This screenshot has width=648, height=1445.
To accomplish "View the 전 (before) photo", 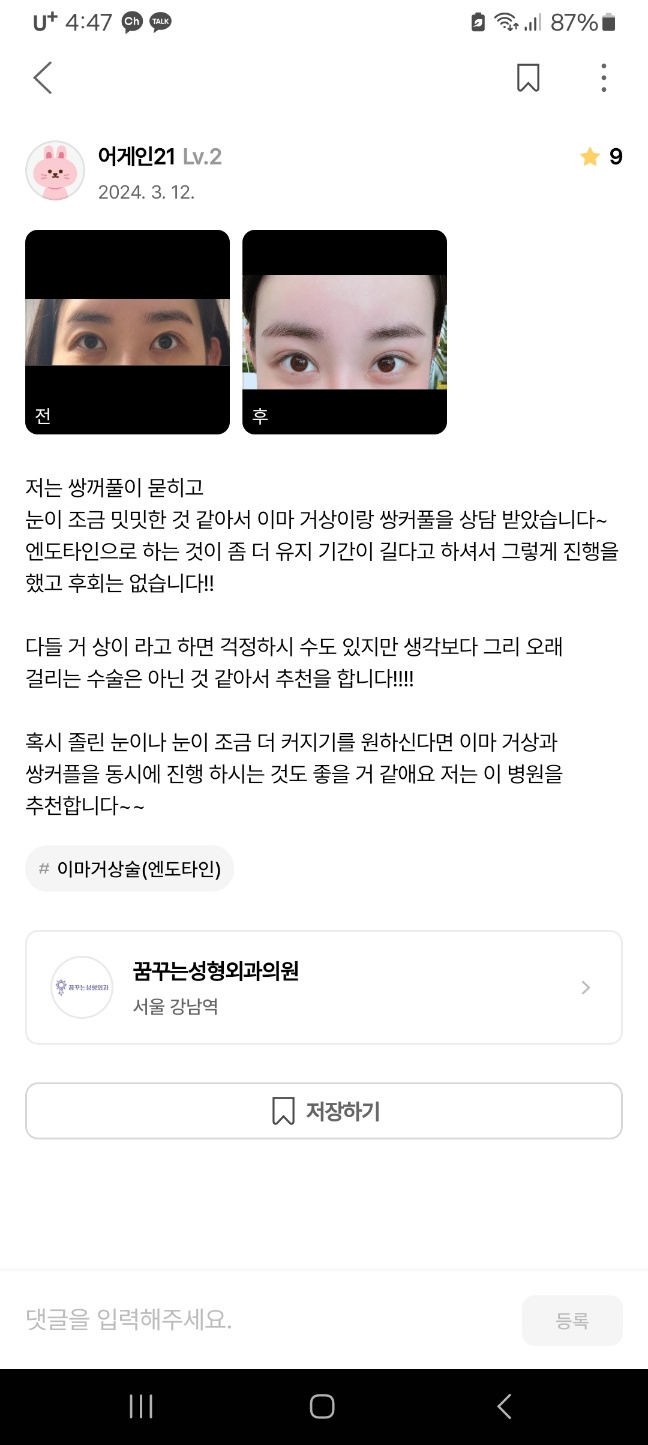I will [127, 332].
